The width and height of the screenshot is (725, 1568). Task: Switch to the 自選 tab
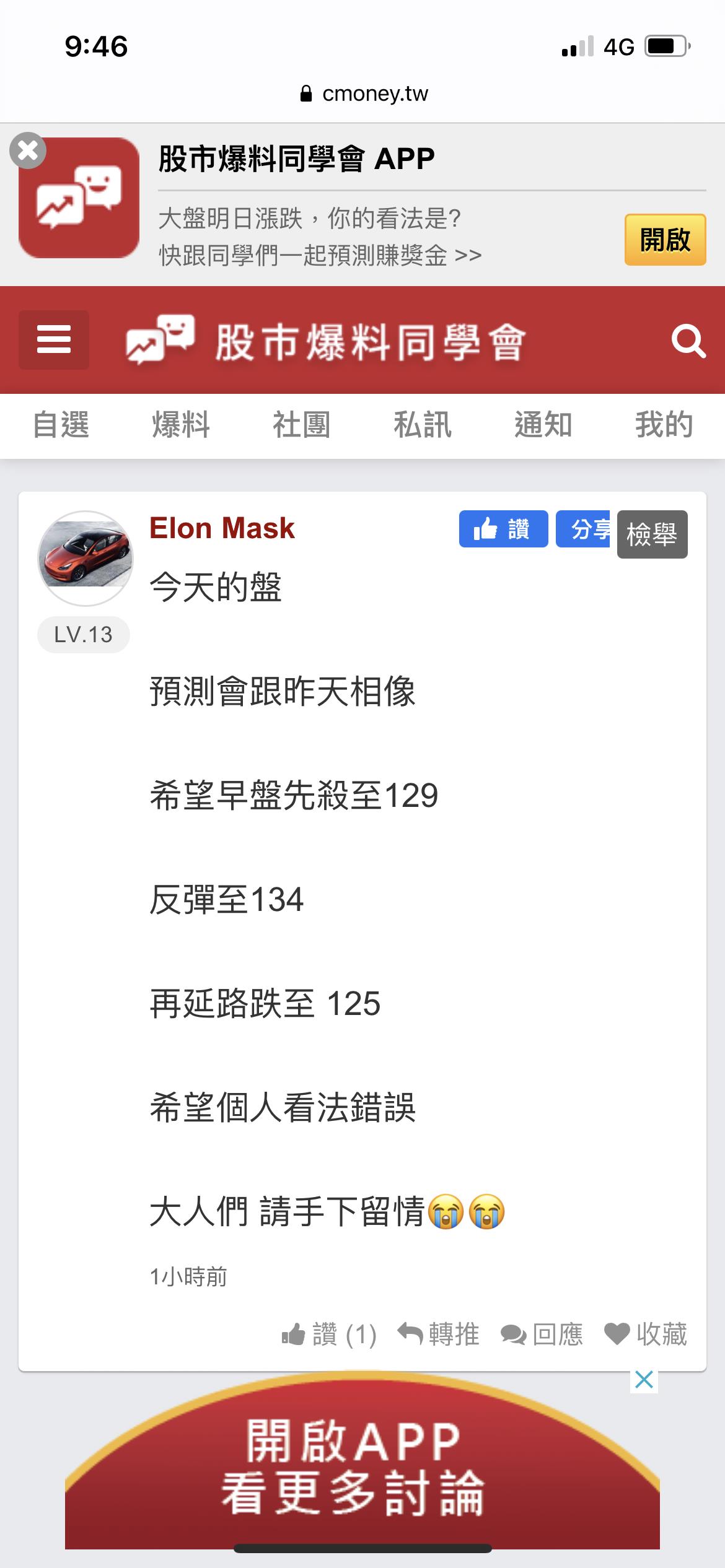pyautogui.click(x=61, y=425)
